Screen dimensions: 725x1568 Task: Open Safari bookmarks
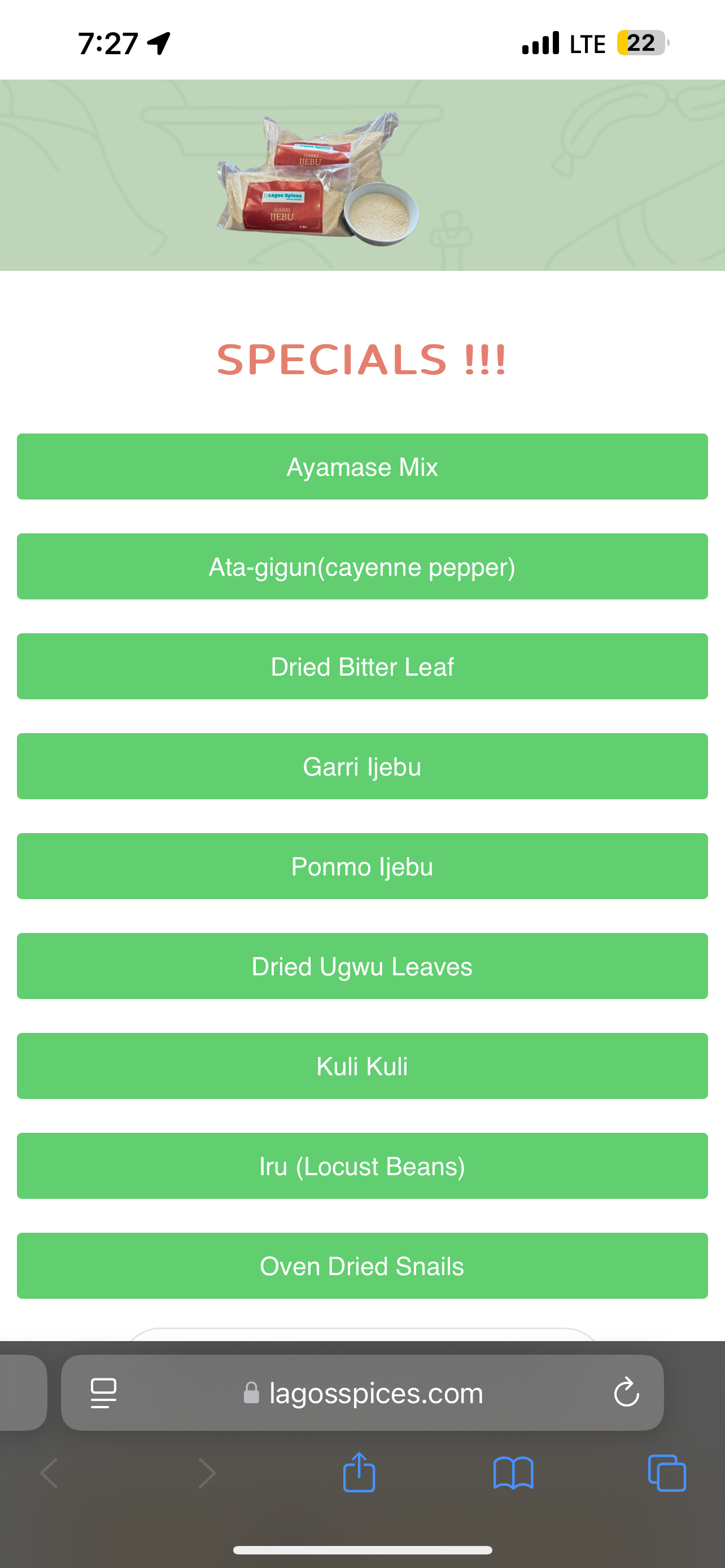coord(513,1473)
